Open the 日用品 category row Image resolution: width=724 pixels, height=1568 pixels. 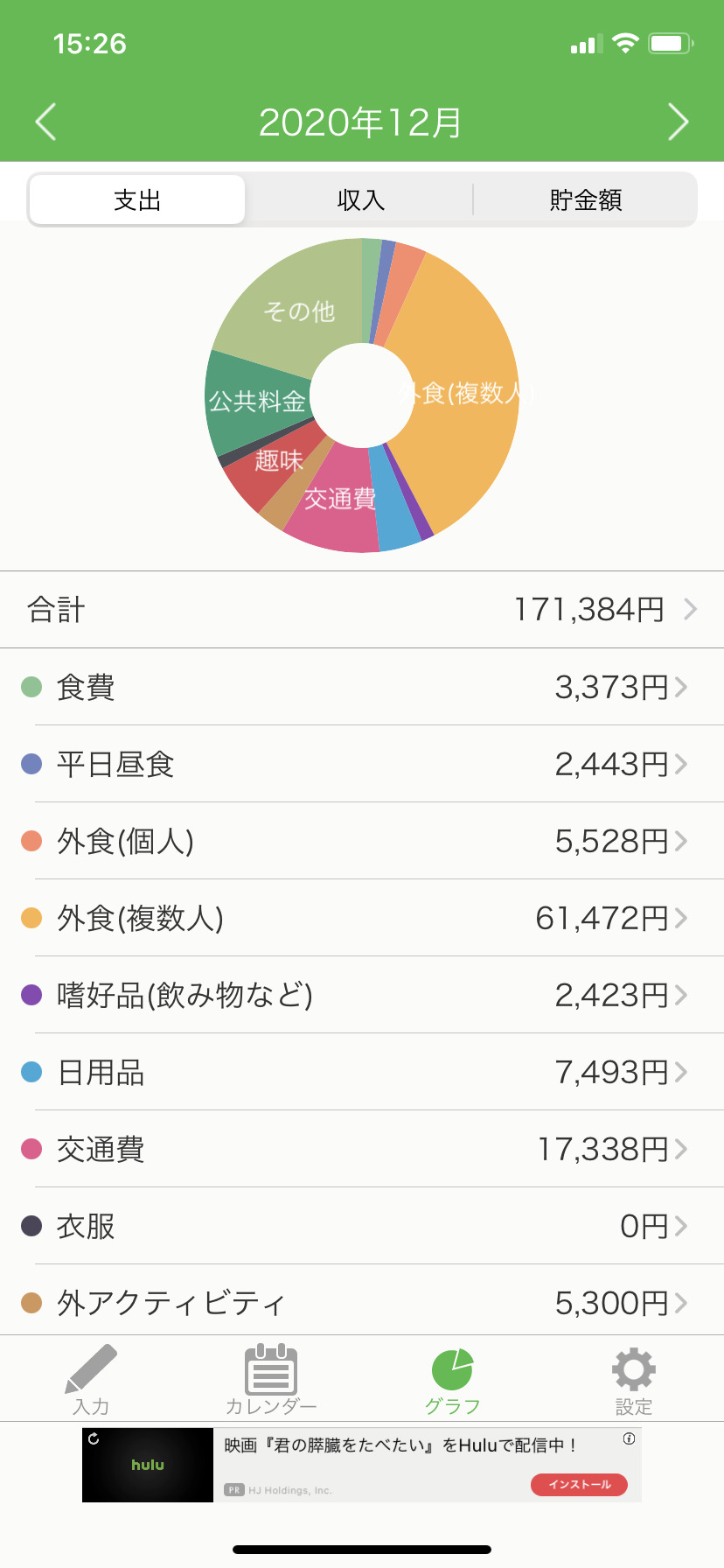coord(362,1072)
